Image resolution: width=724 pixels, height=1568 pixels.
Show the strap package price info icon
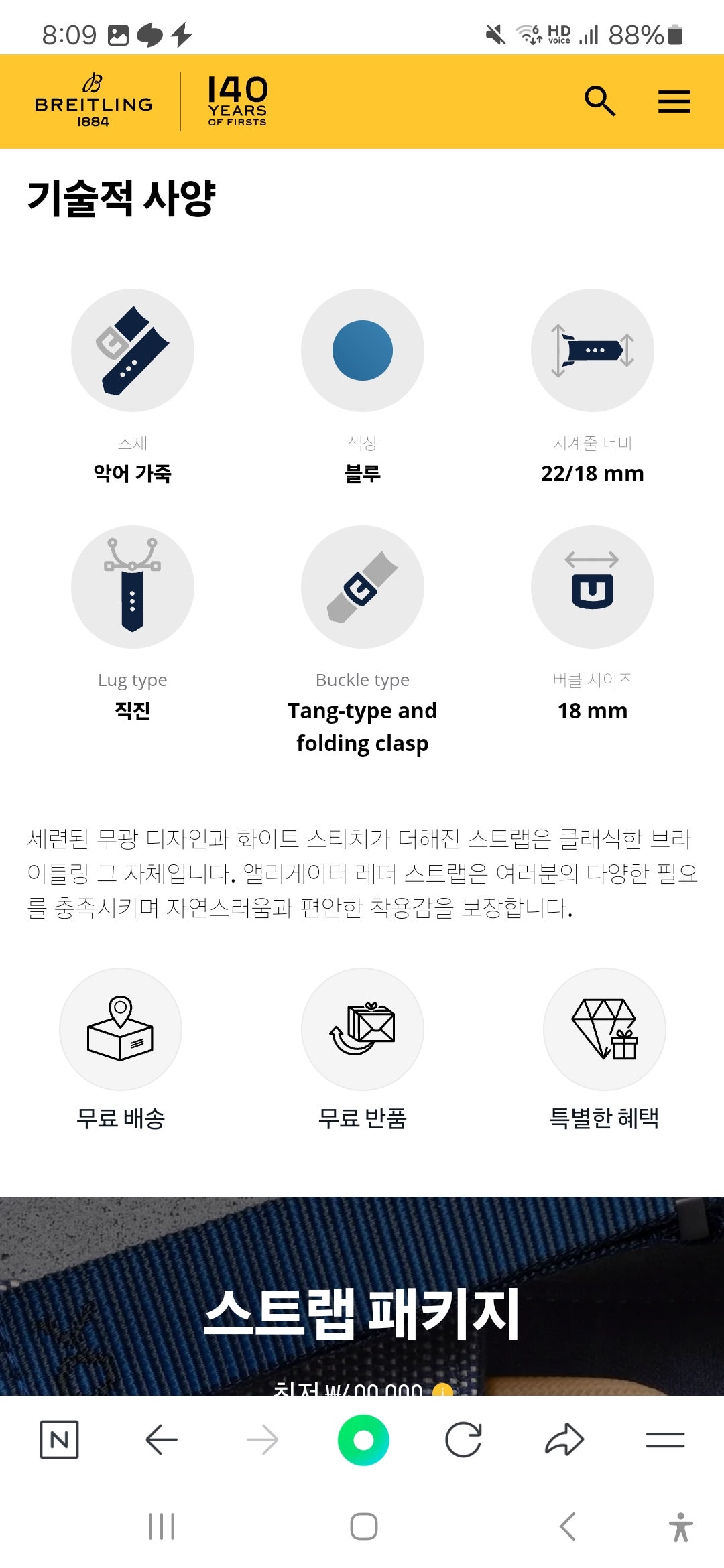pos(442,1390)
